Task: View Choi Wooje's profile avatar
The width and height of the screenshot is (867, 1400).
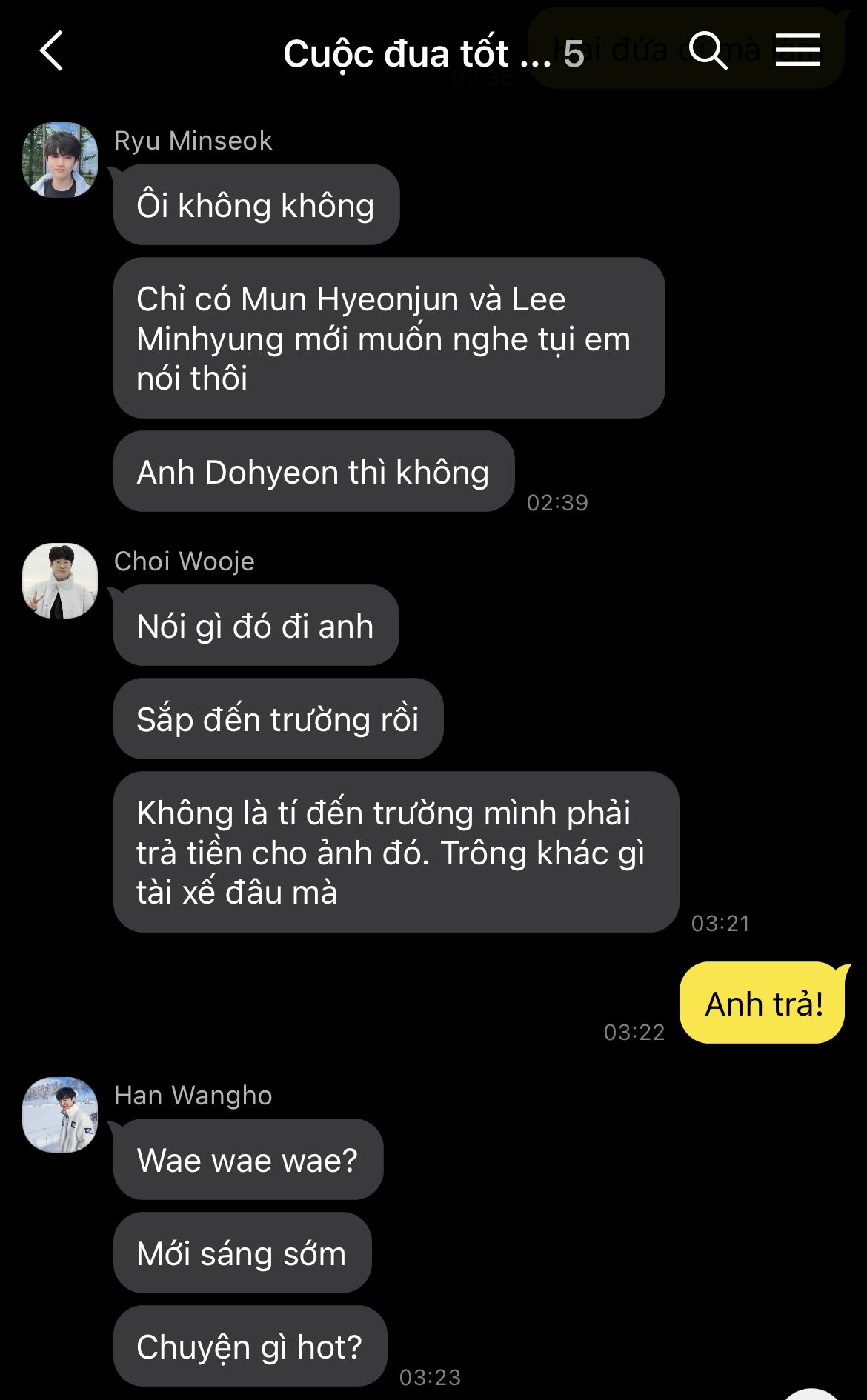Action: click(x=60, y=581)
